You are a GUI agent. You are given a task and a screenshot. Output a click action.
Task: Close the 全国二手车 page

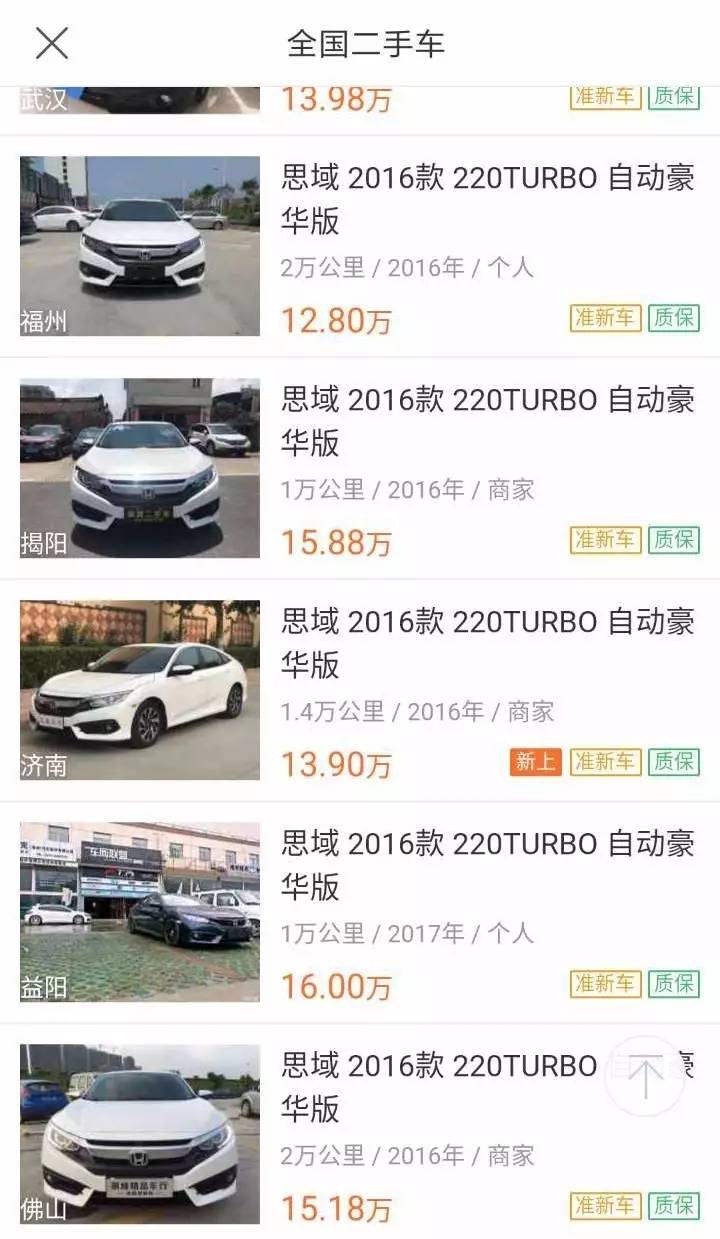51,43
